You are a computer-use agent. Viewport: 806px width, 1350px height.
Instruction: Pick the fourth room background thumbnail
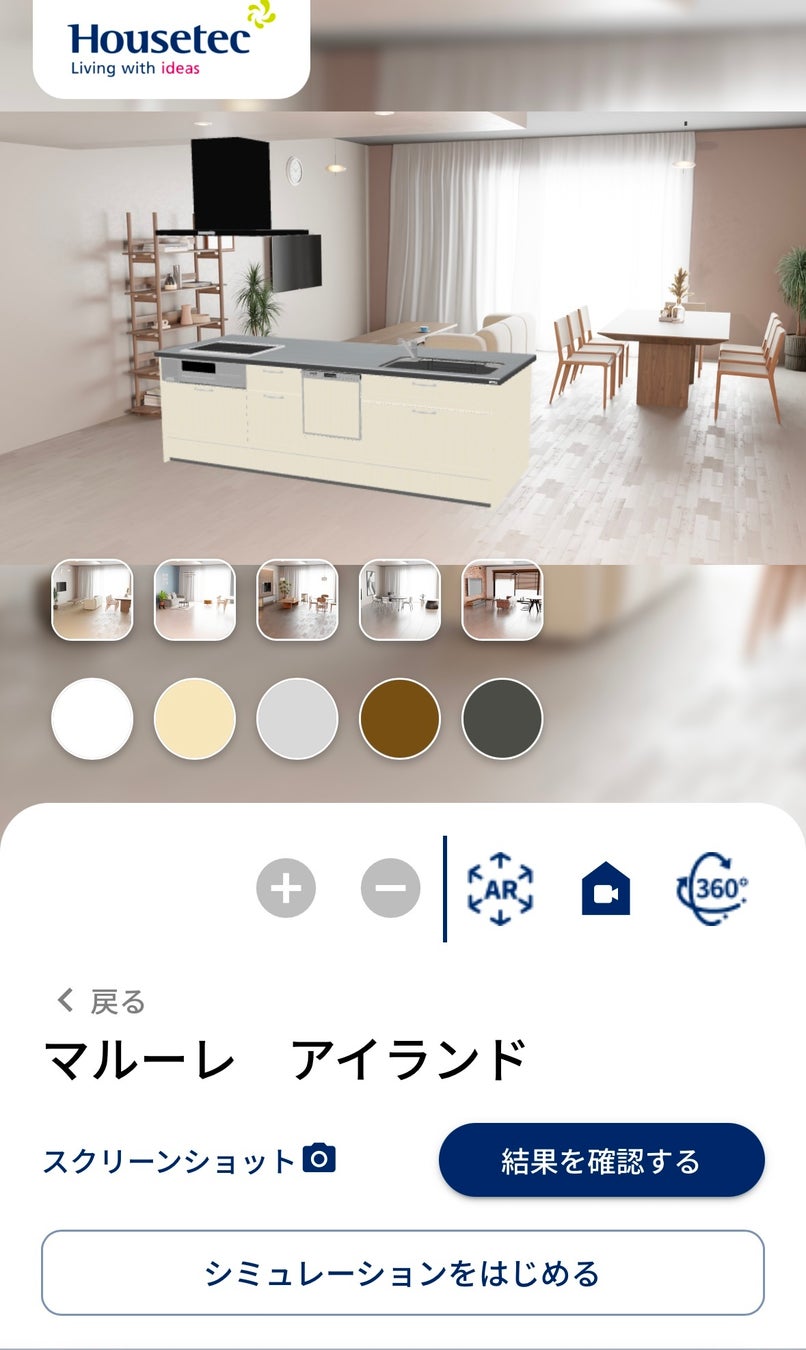400,600
